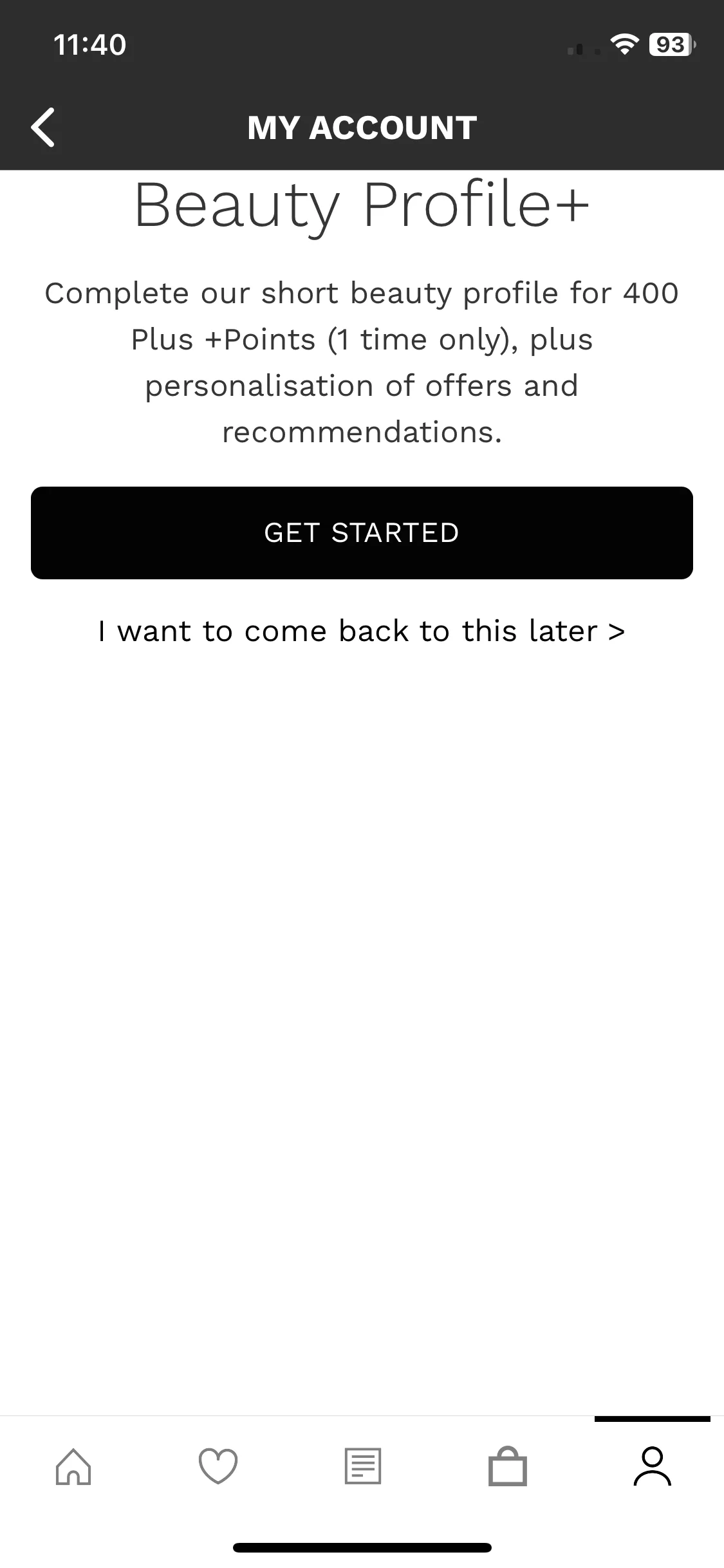Choose to come back to this later
The height and width of the screenshot is (1568, 724).
(x=362, y=631)
